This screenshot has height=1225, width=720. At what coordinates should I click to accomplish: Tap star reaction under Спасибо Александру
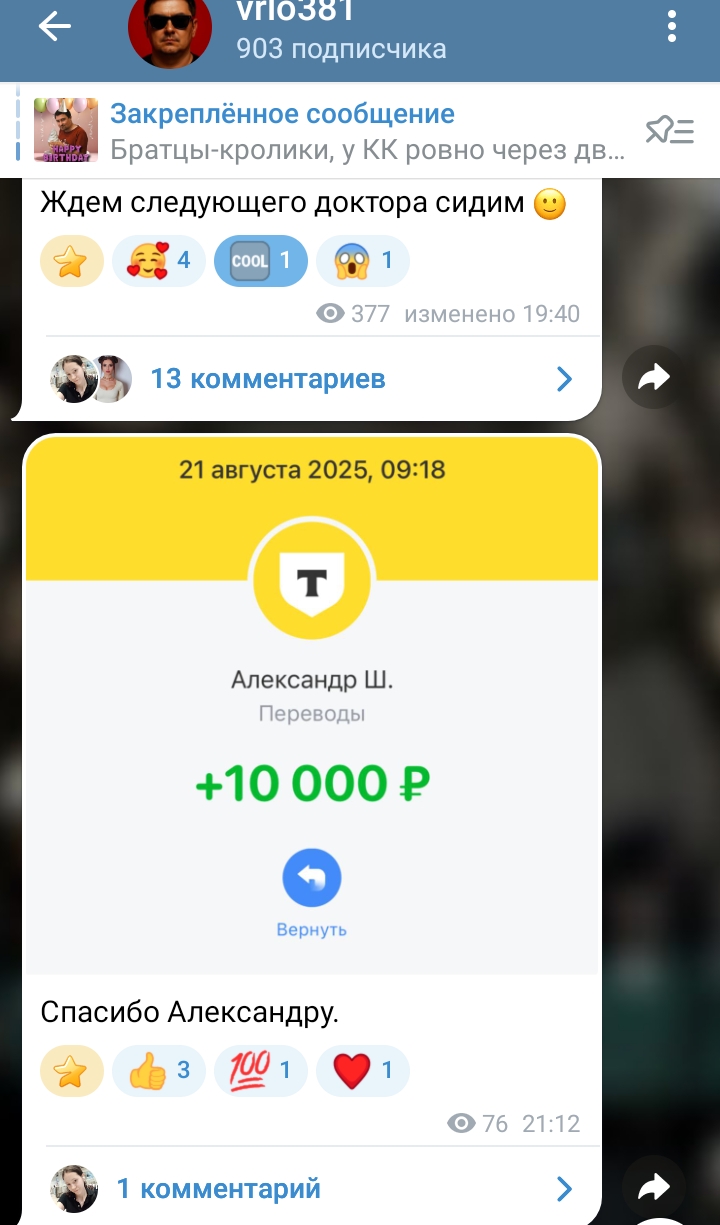[x=71, y=1071]
